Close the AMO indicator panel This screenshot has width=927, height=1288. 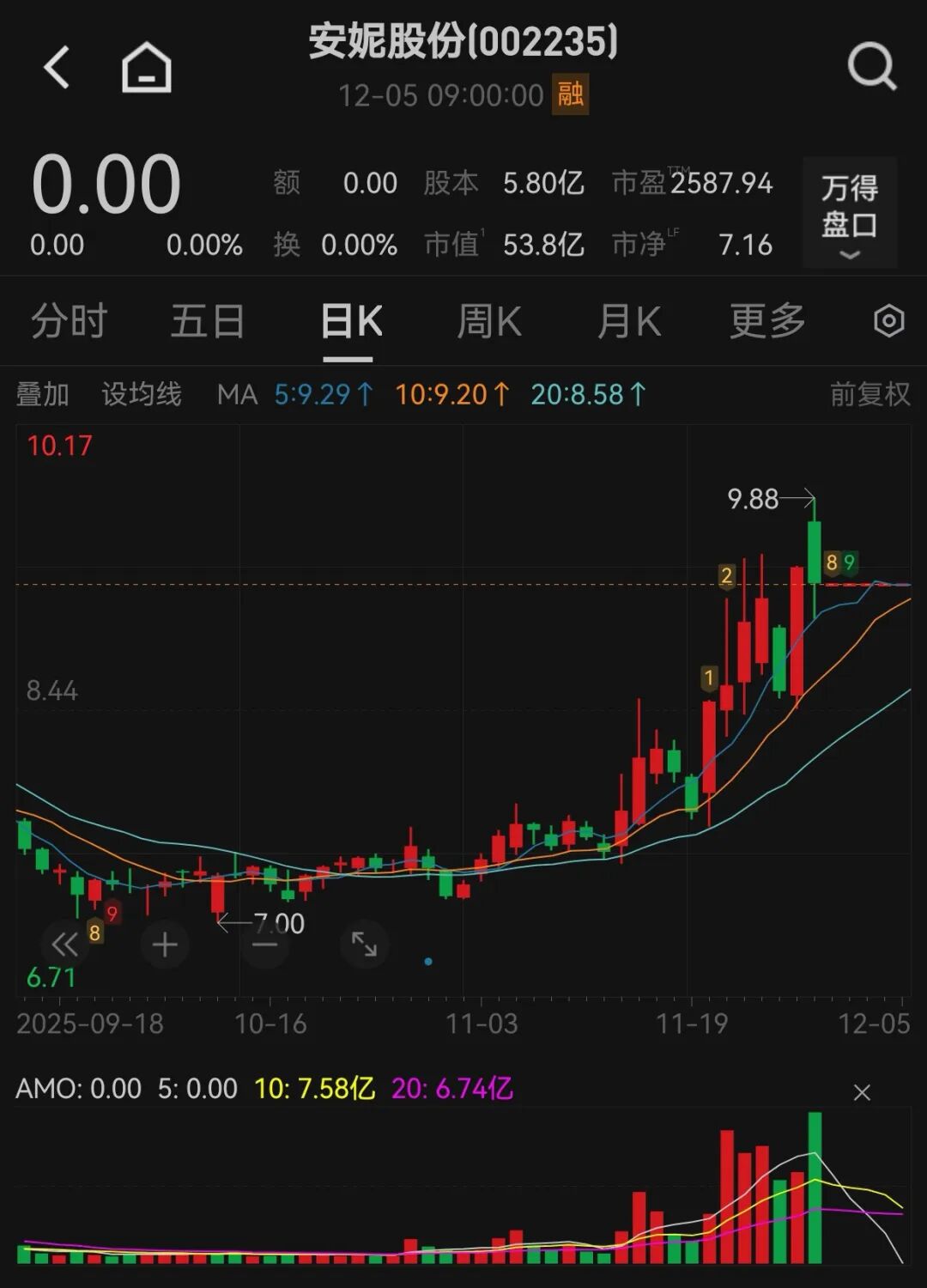click(x=862, y=1092)
